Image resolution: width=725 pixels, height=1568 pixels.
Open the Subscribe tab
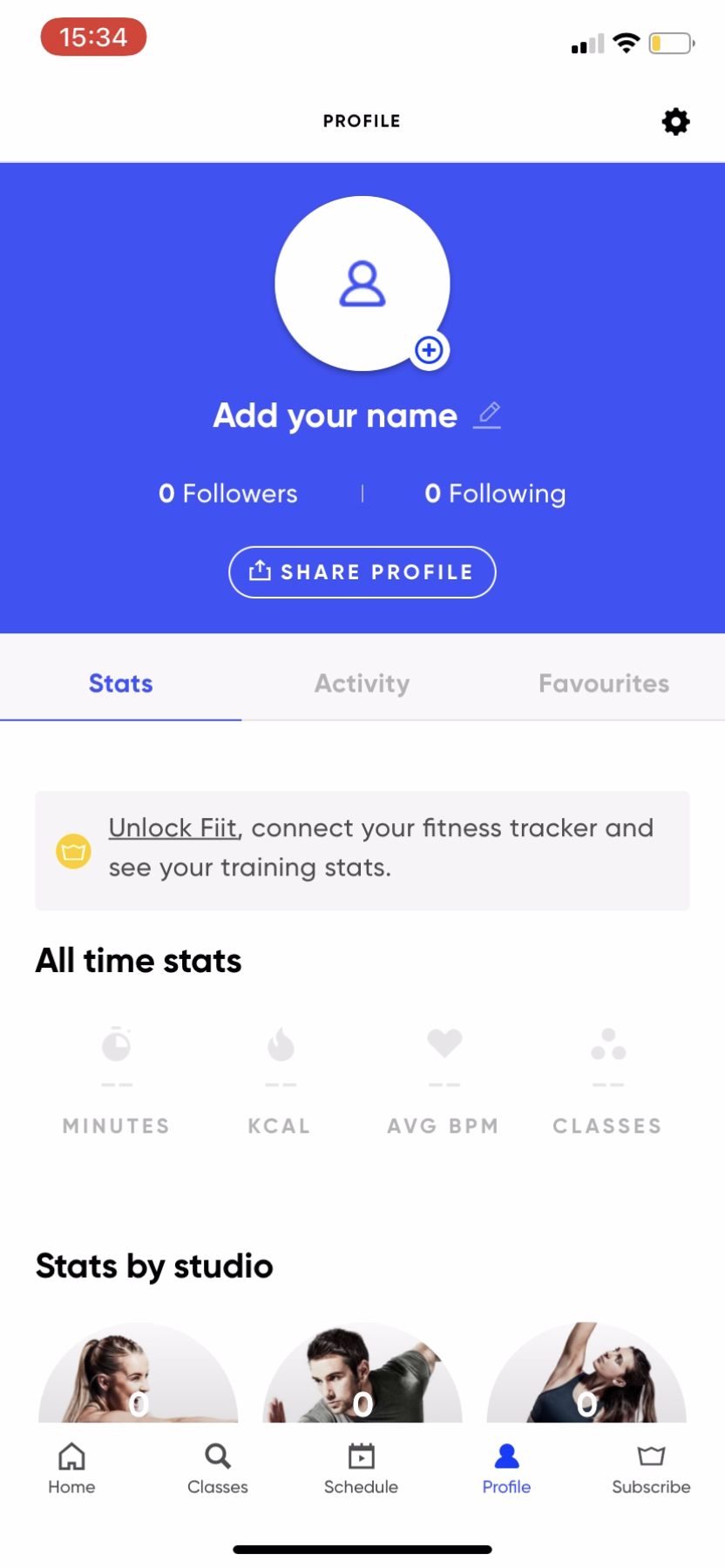coord(651,1468)
